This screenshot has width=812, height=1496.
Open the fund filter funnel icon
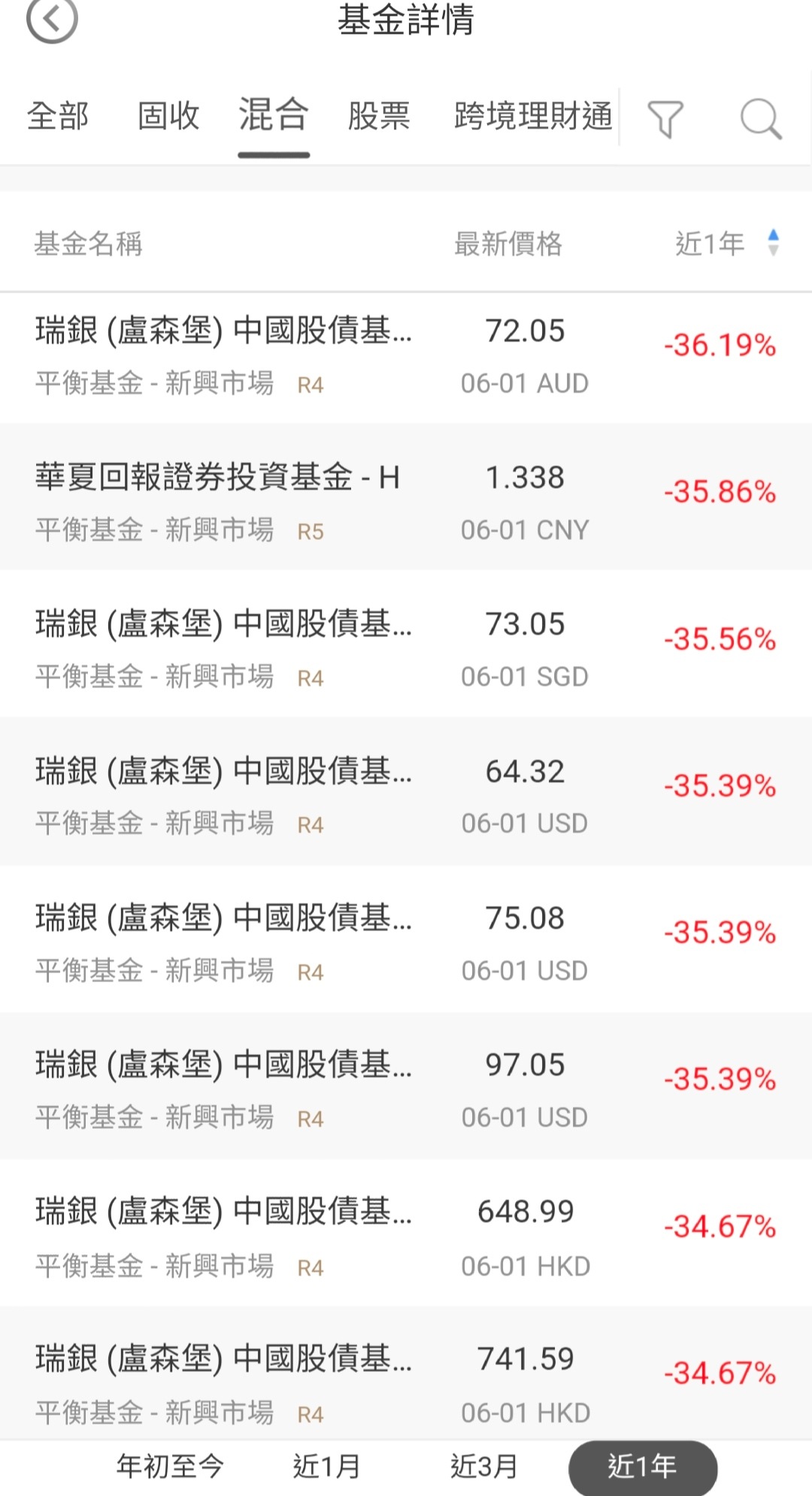click(x=665, y=119)
